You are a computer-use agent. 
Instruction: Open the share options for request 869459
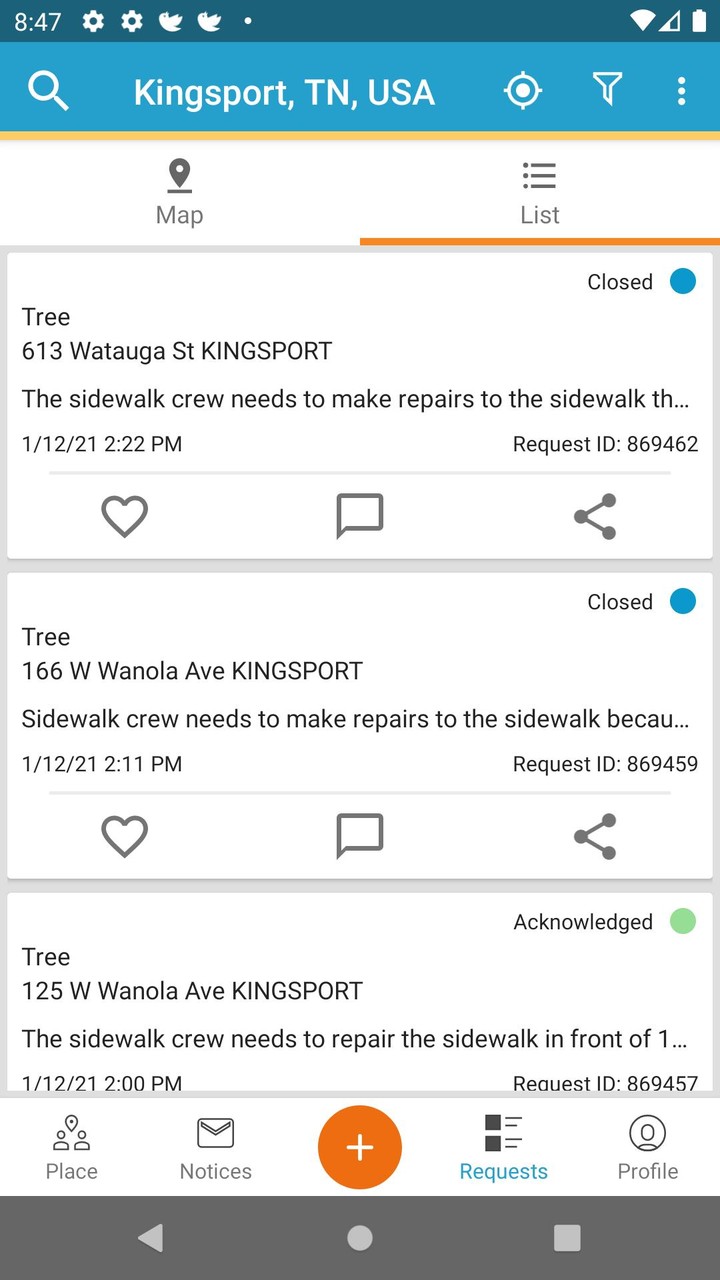(595, 836)
